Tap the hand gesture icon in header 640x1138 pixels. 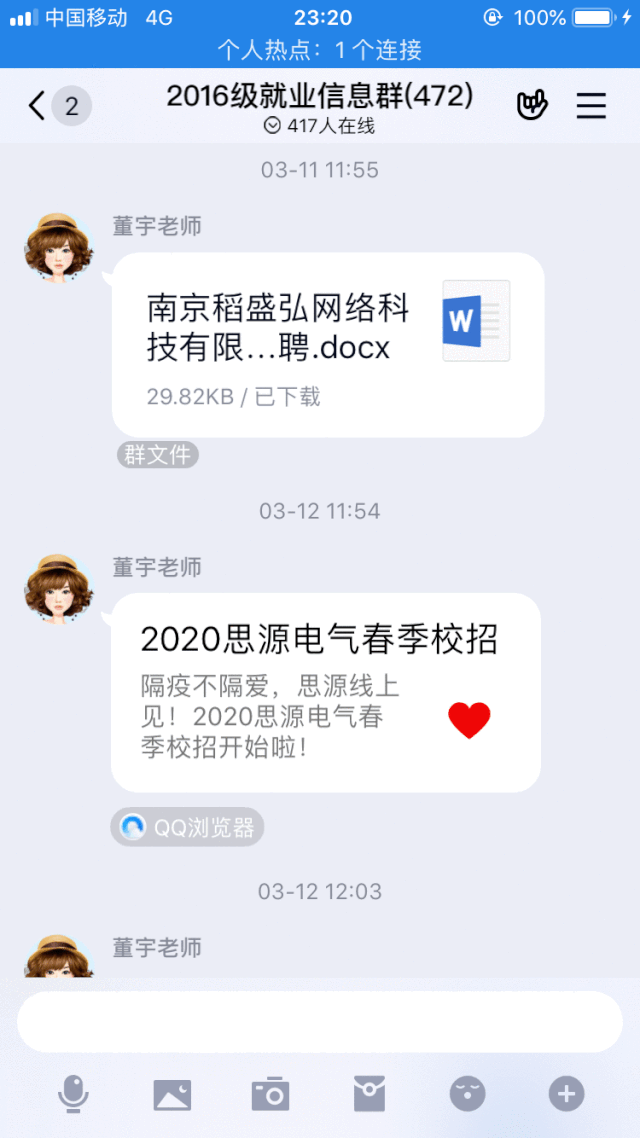532,105
